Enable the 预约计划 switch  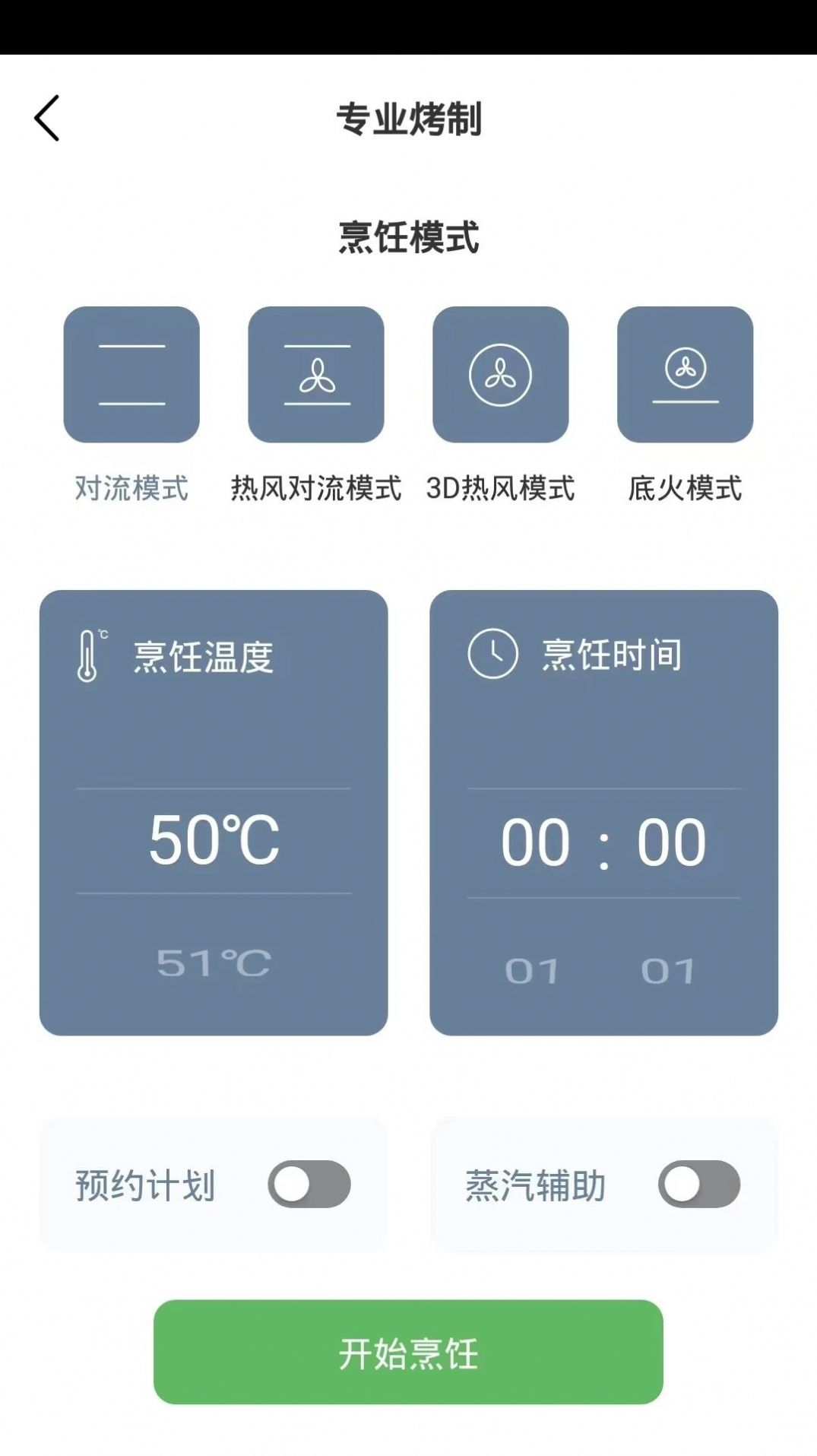pyautogui.click(x=309, y=1184)
